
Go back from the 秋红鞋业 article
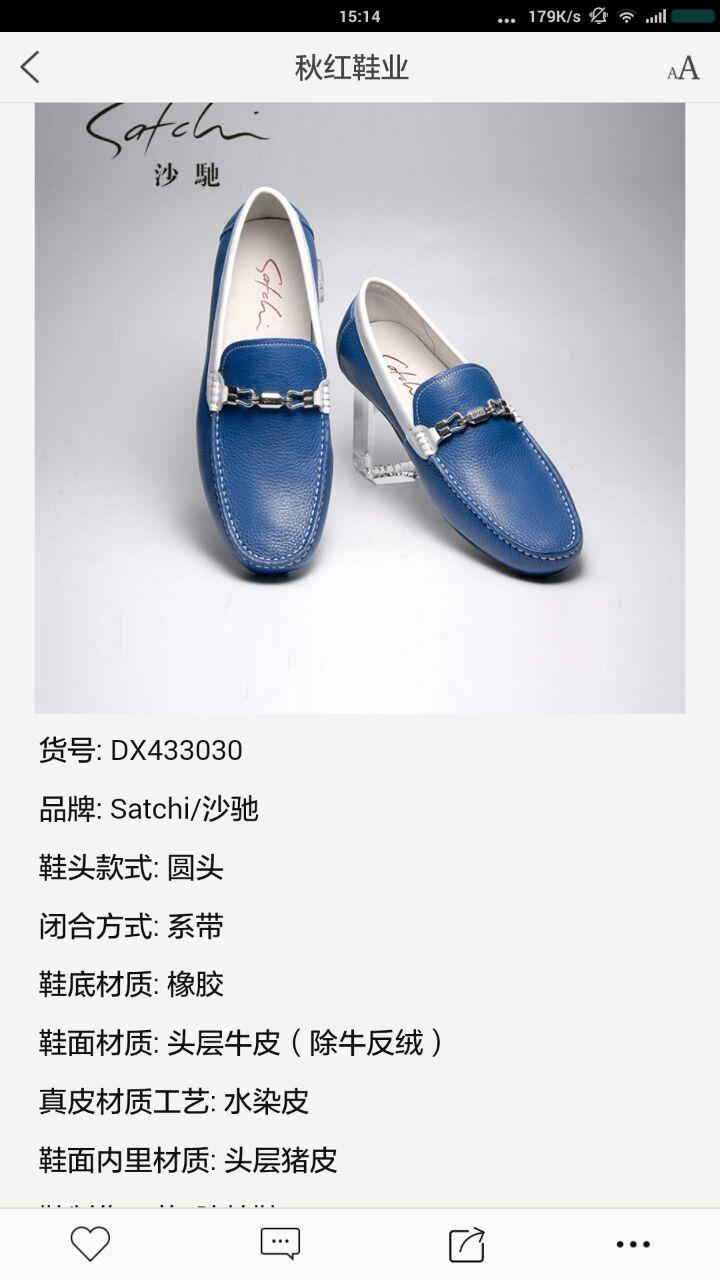(x=31, y=67)
